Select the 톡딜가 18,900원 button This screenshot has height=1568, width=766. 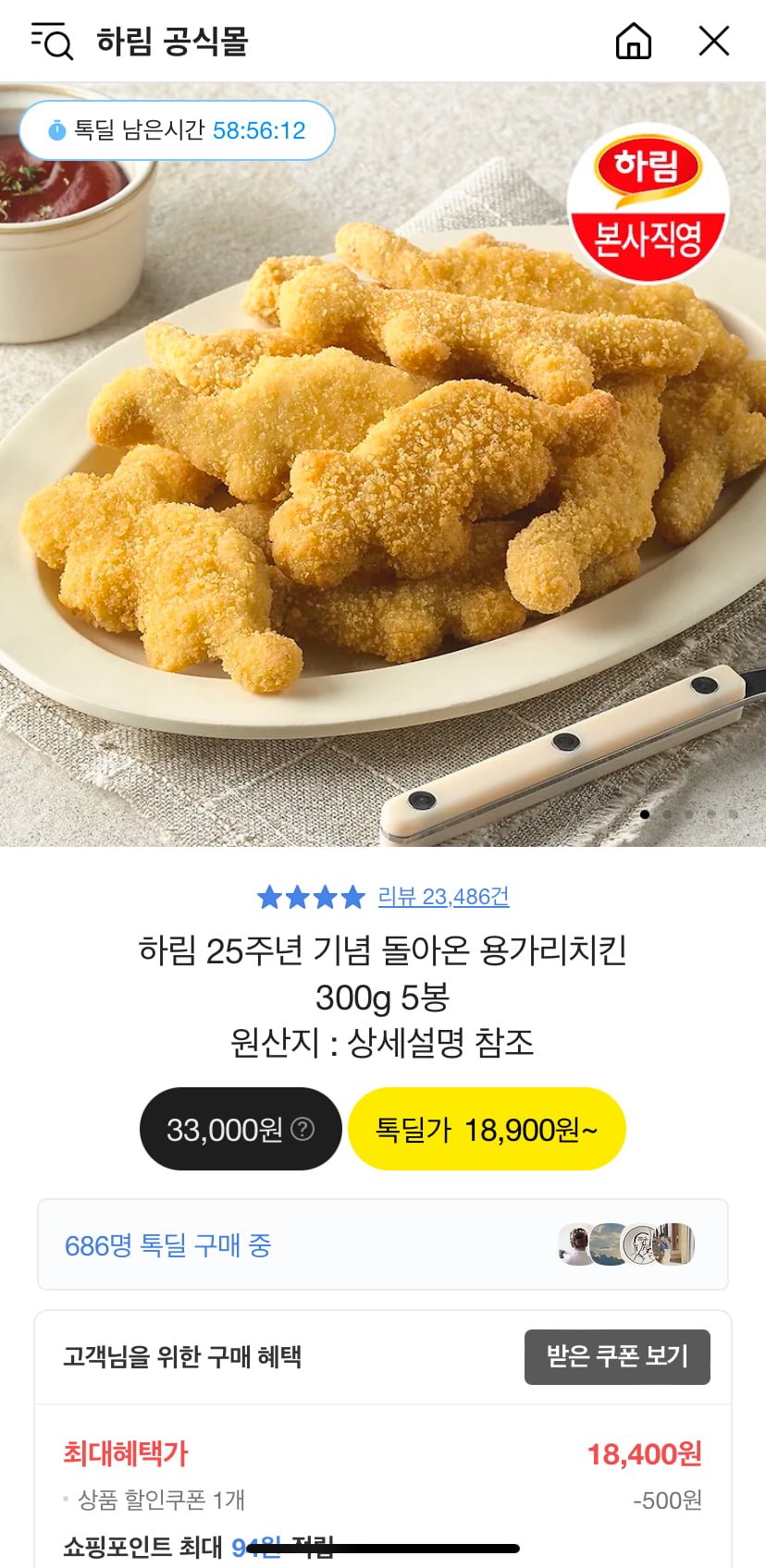487,1129
